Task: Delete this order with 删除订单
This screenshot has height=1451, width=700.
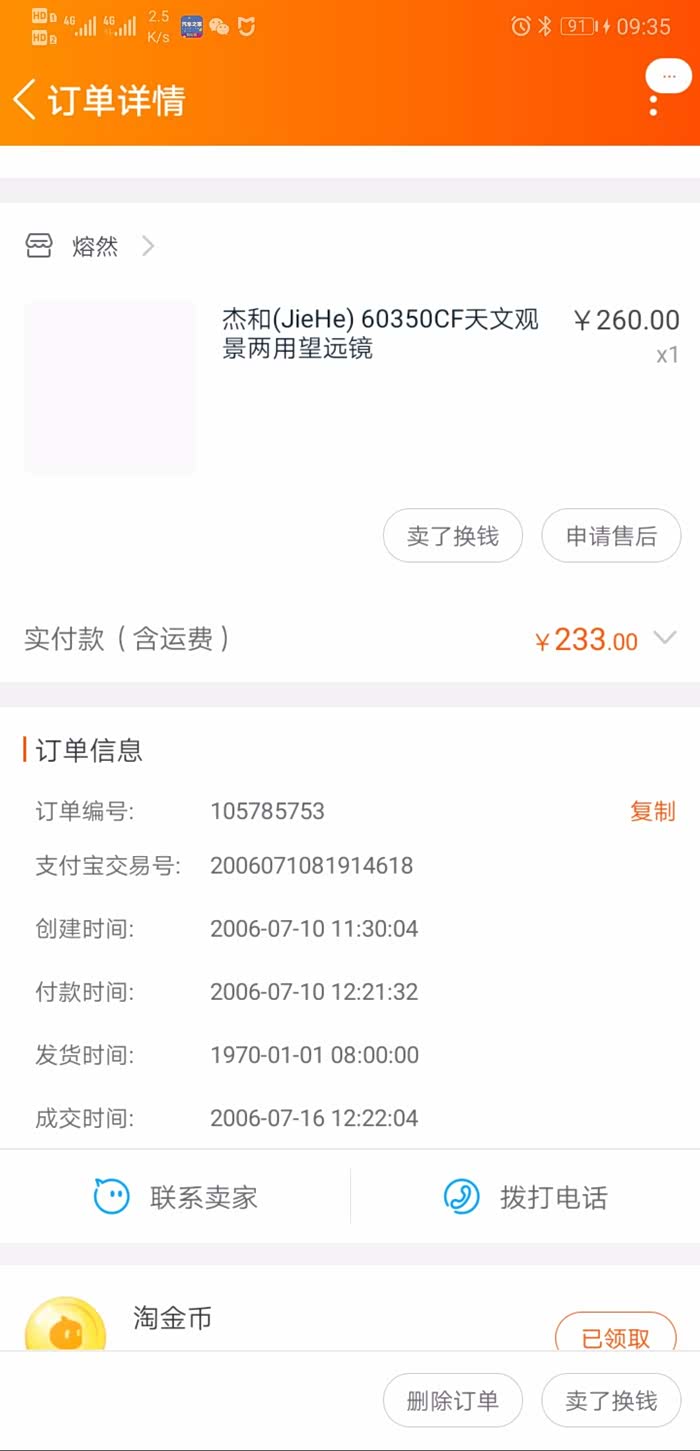Action: click(453, 1400)
